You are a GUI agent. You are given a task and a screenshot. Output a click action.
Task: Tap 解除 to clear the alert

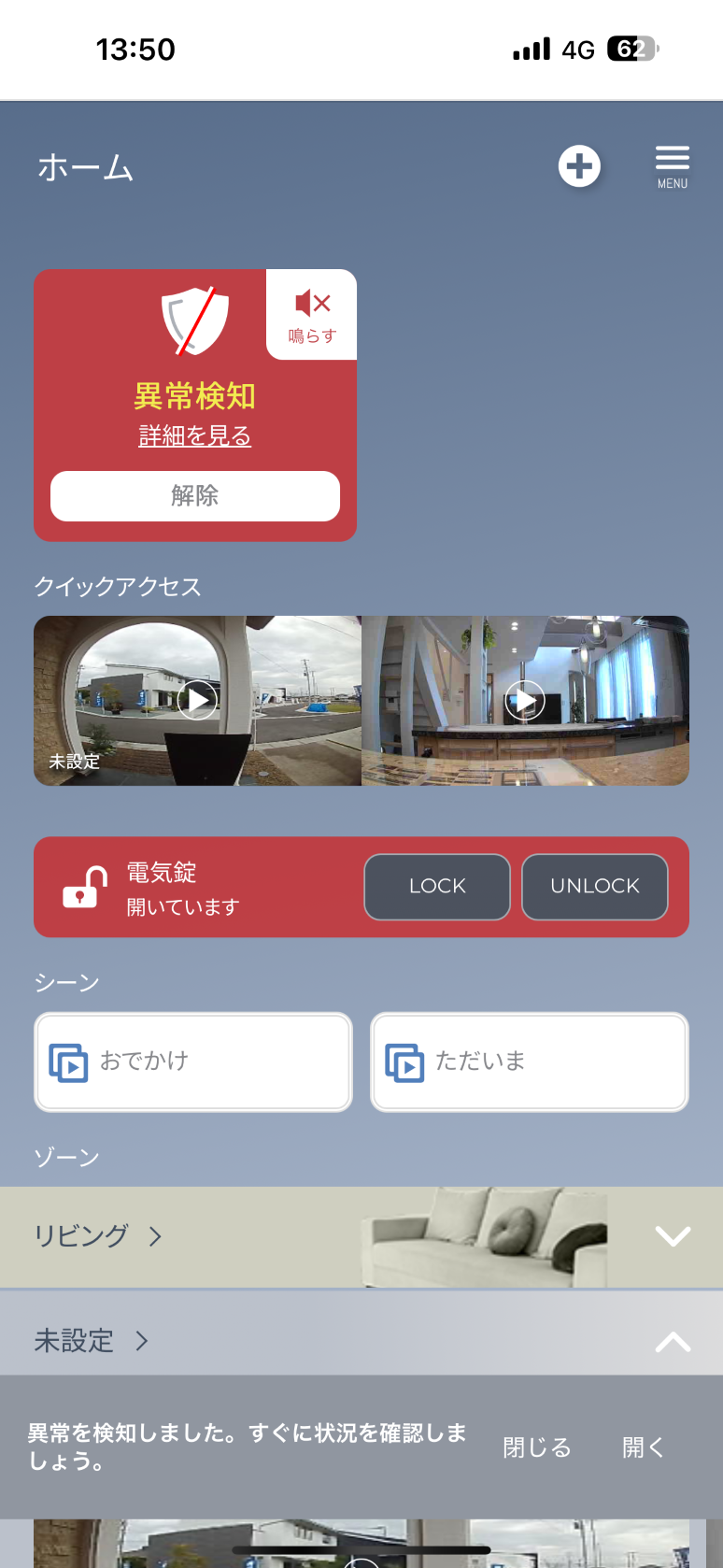194,495
